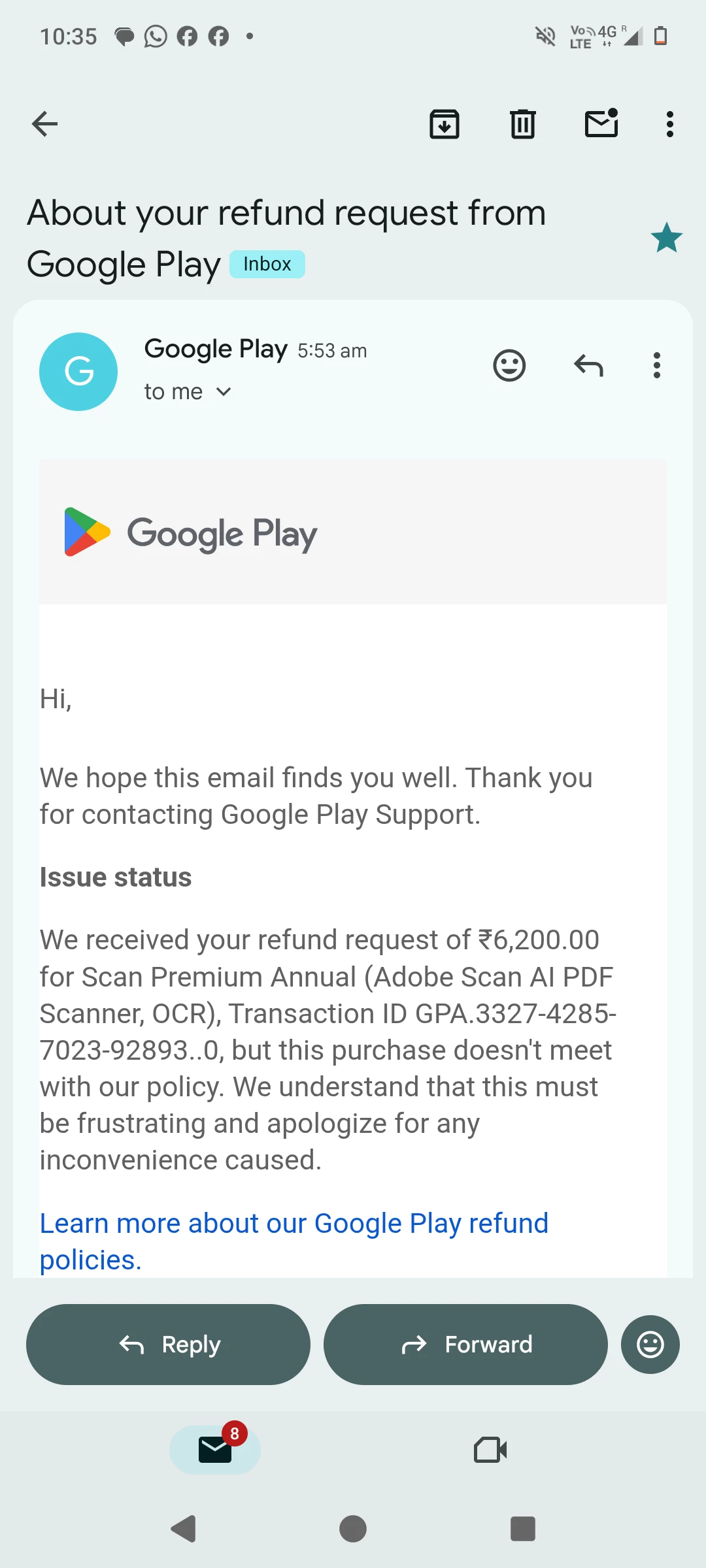This screenshot has width=706, height=1568.
Task: Switch to the Mail tab
Action: 215,1450
